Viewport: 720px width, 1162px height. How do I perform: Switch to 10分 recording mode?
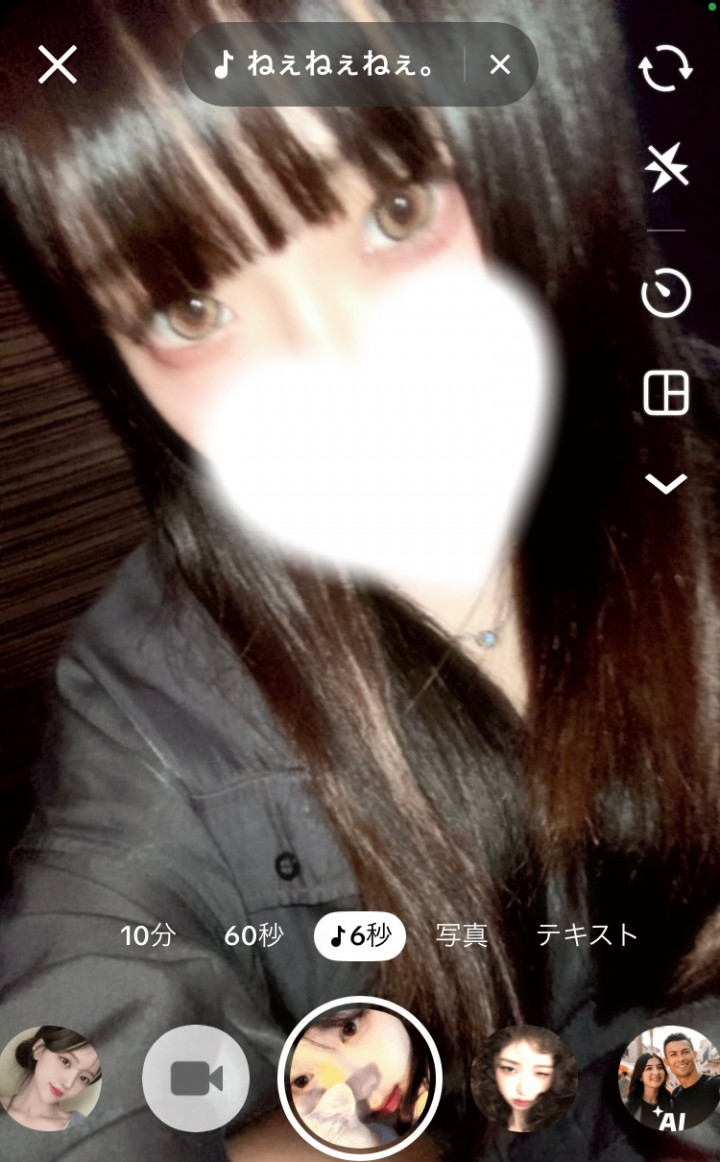(148, 936)
